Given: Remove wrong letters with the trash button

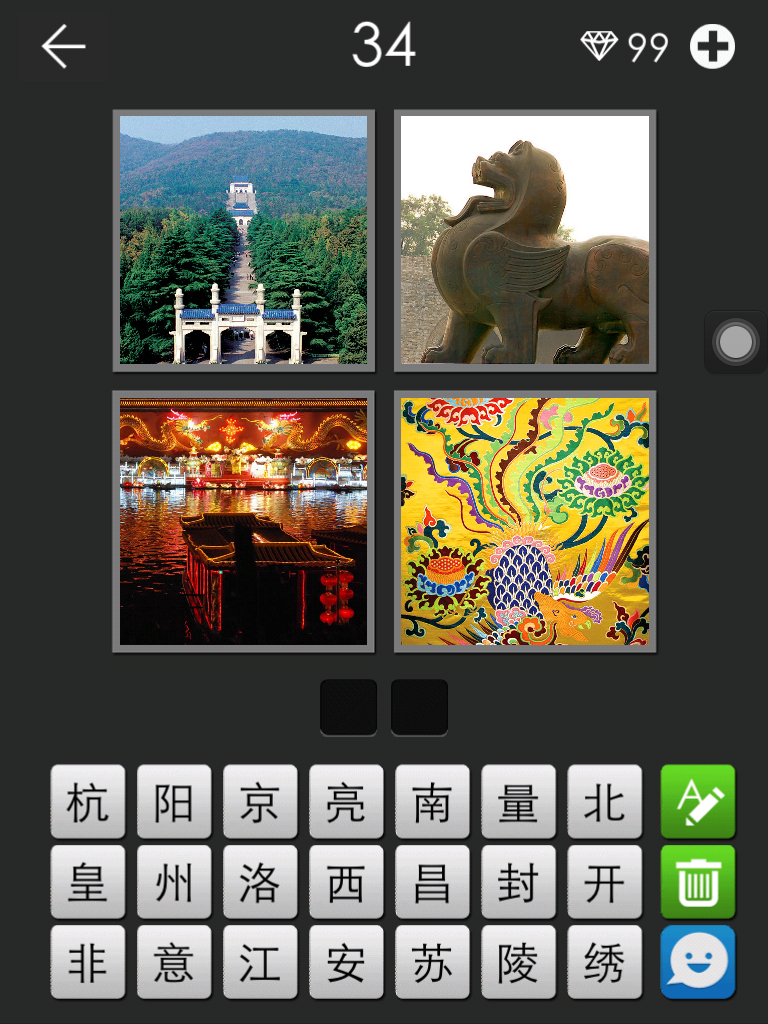Looking at the screenshot, I should pyautogui.click(x=697, y=882).
